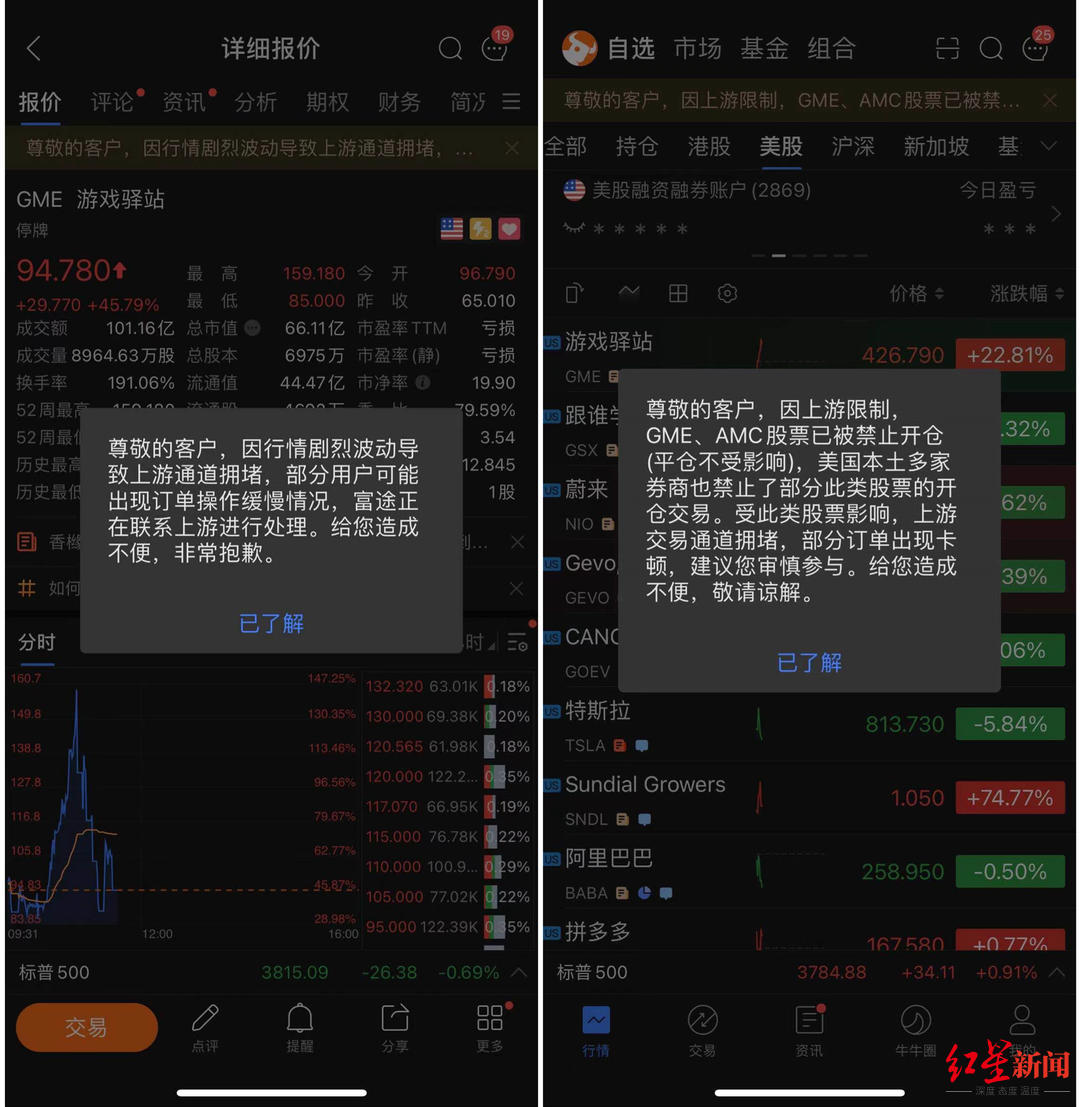
Task: Switch to the 财务 tab on quote page
Action: pos(399,101)
